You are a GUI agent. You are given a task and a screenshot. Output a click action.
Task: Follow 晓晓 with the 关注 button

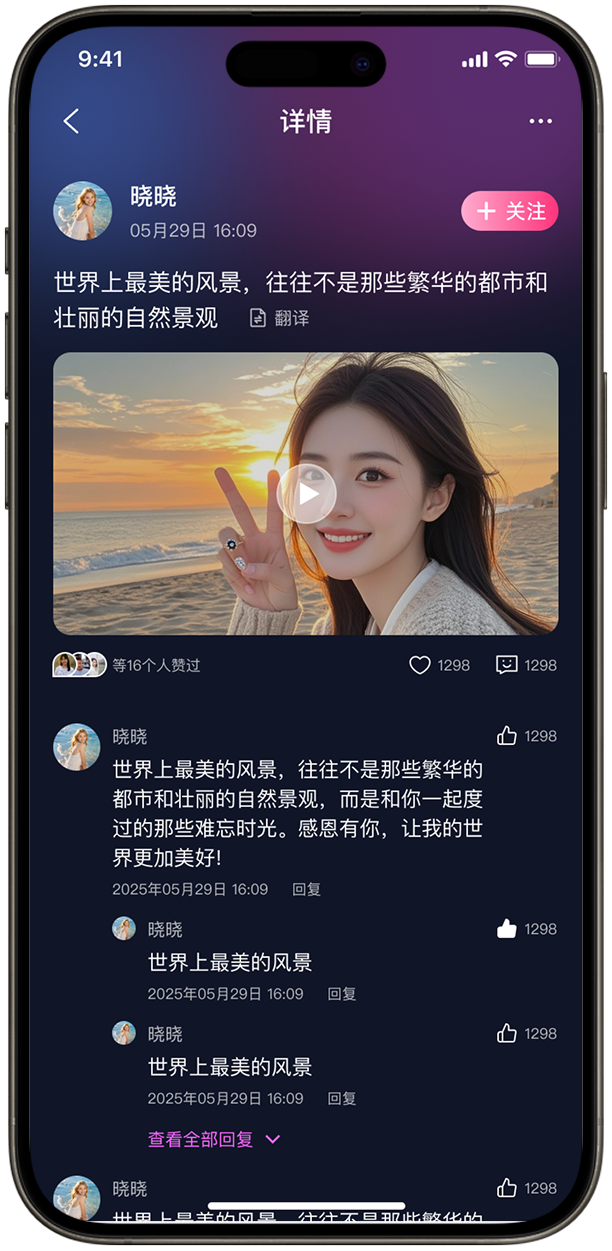tap(509, 211)
